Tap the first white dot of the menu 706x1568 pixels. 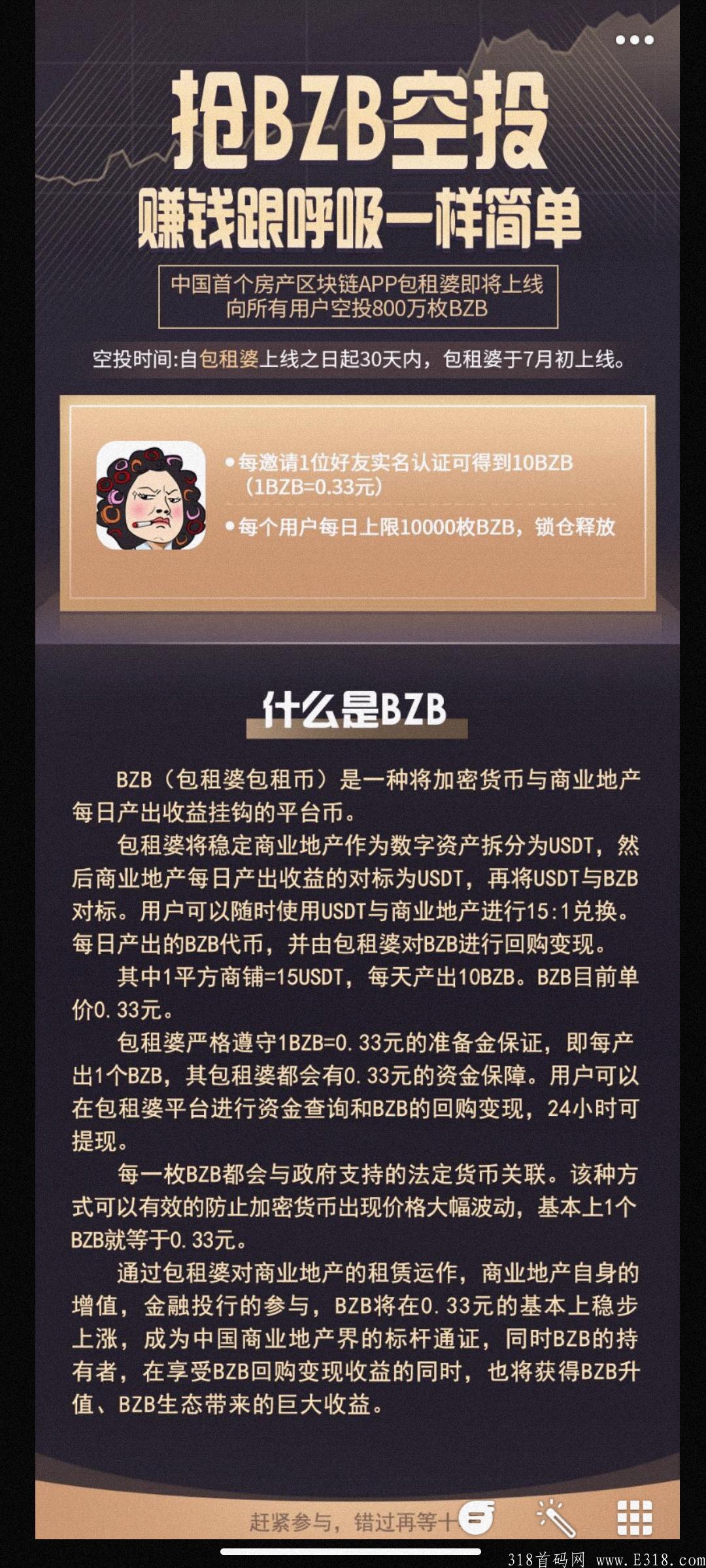tap(619, 41)
